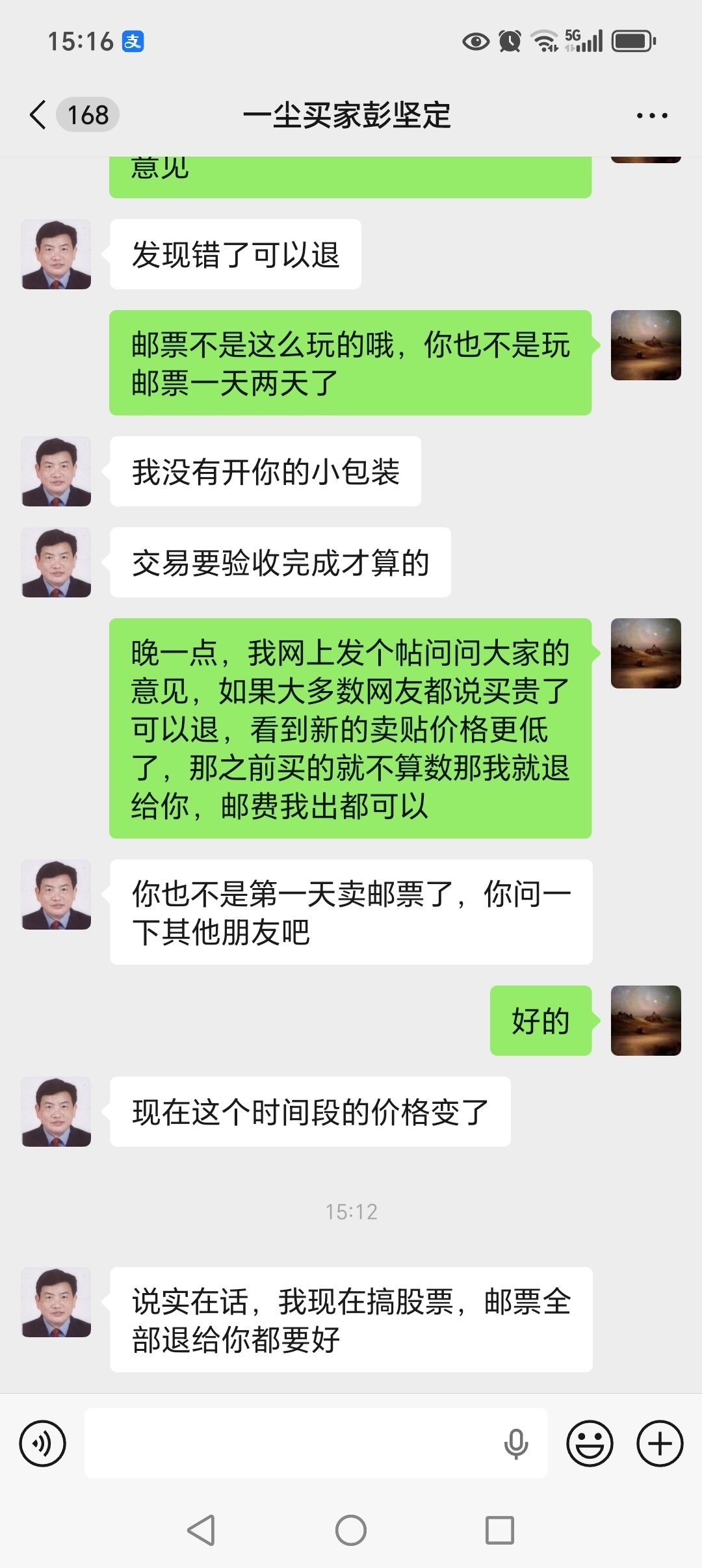
Task: Tap the system home button
Action: [351, 1530]
